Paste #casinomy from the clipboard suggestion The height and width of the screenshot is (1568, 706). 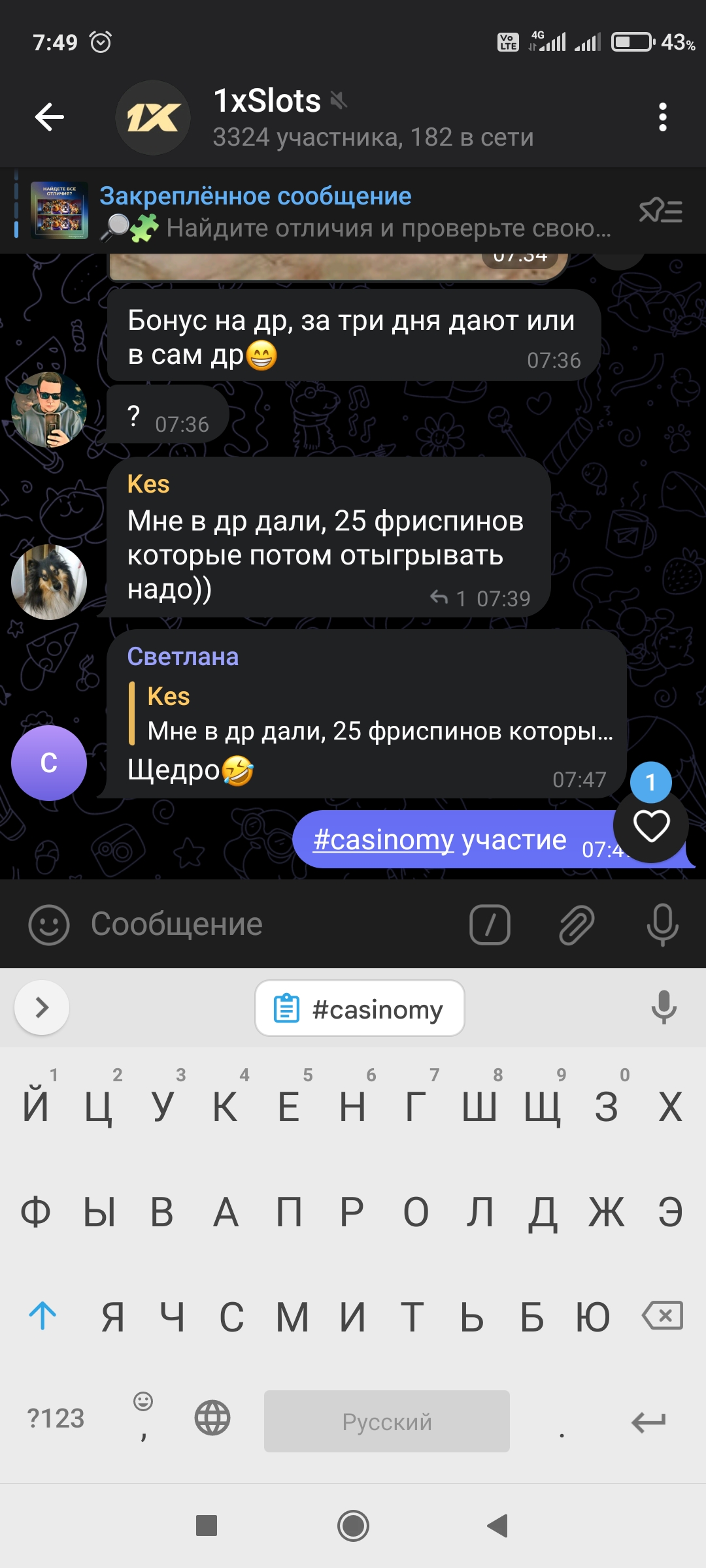[360, 1008]
